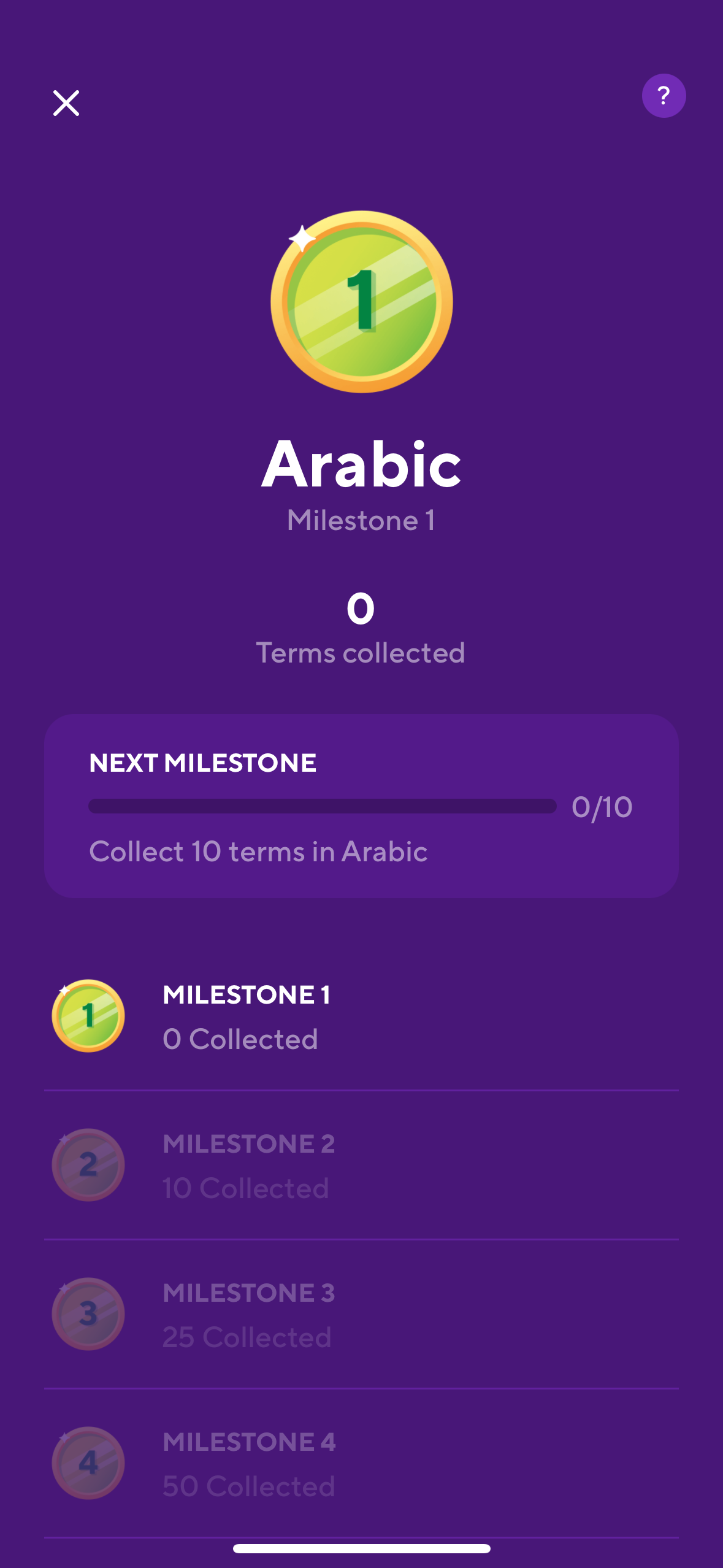Screen dimensions: 723x1568
Task: Tap the Collect 10 terms in Arabic text
Action: [x=258, y=851]
